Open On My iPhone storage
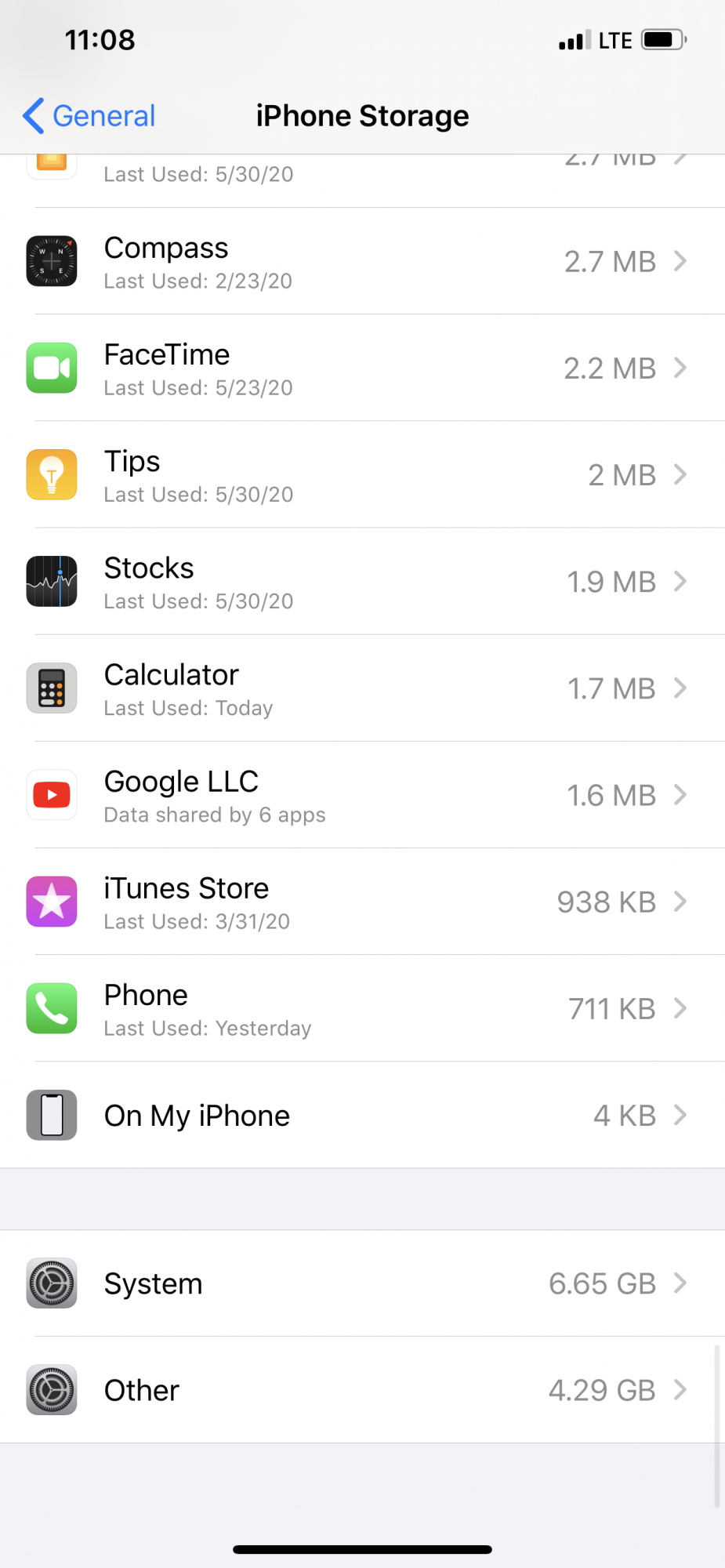 [362, 1115]
